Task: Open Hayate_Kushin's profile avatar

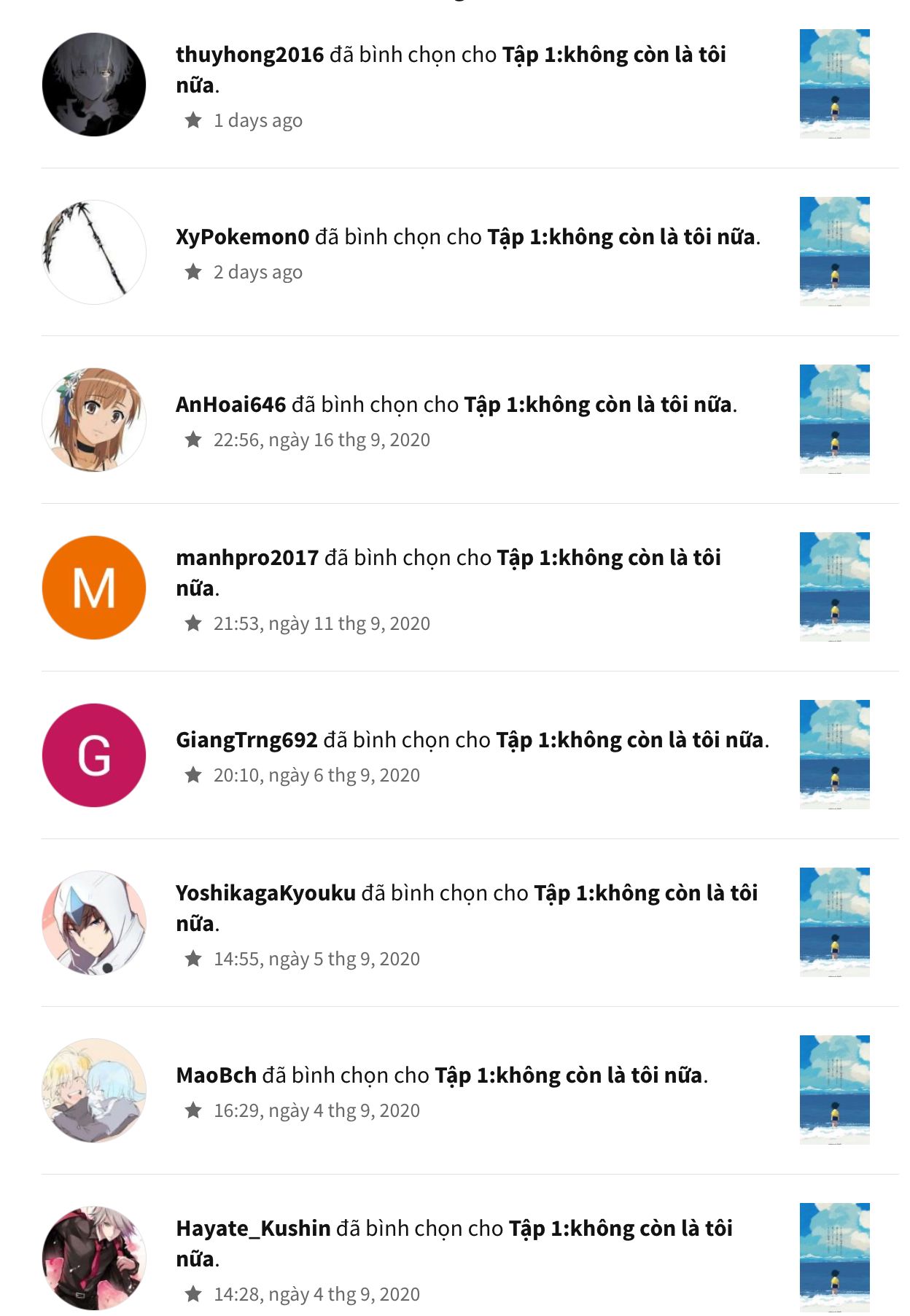Action: point(94,1258)
